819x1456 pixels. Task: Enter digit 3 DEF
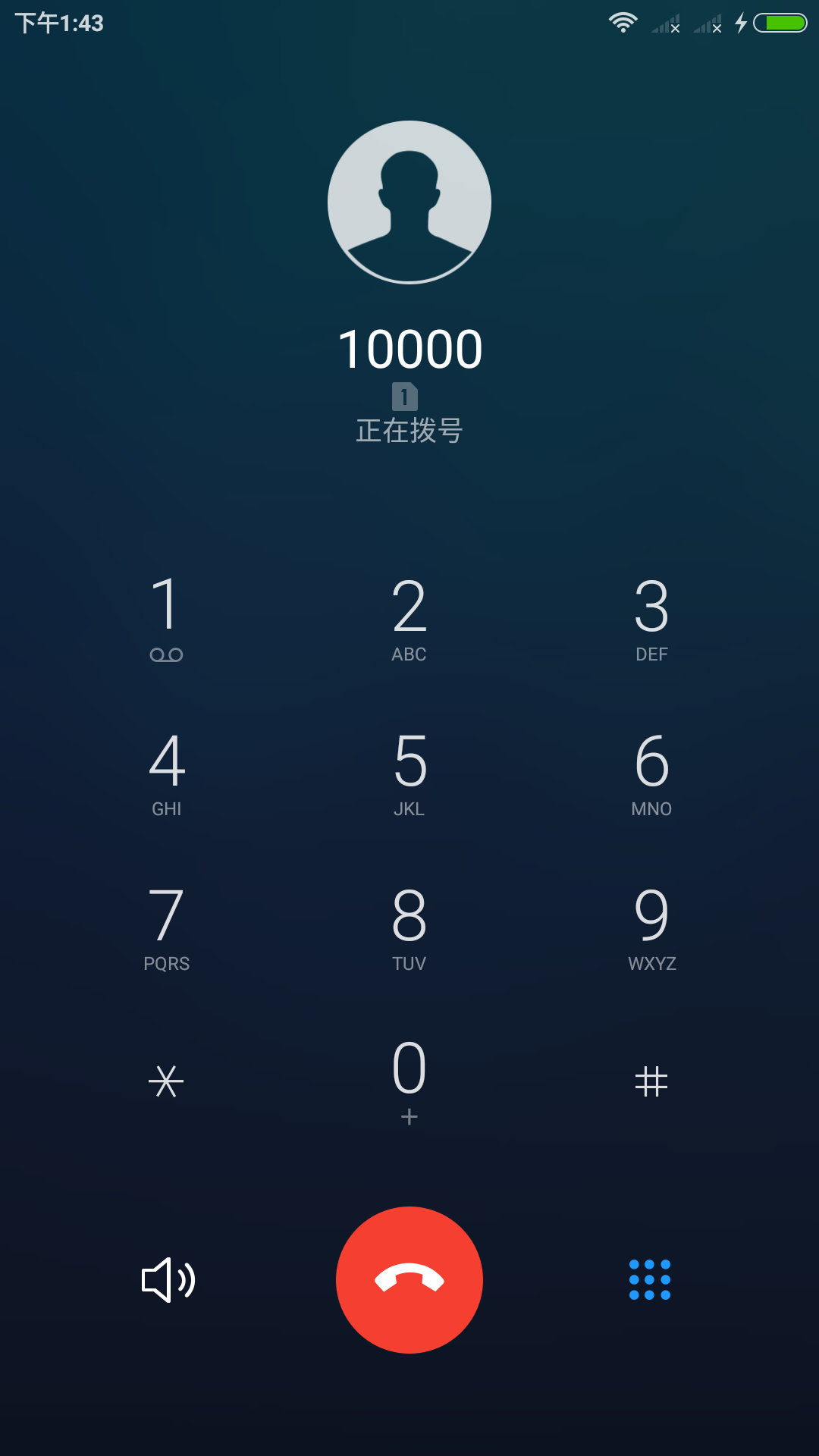(652, 619)
